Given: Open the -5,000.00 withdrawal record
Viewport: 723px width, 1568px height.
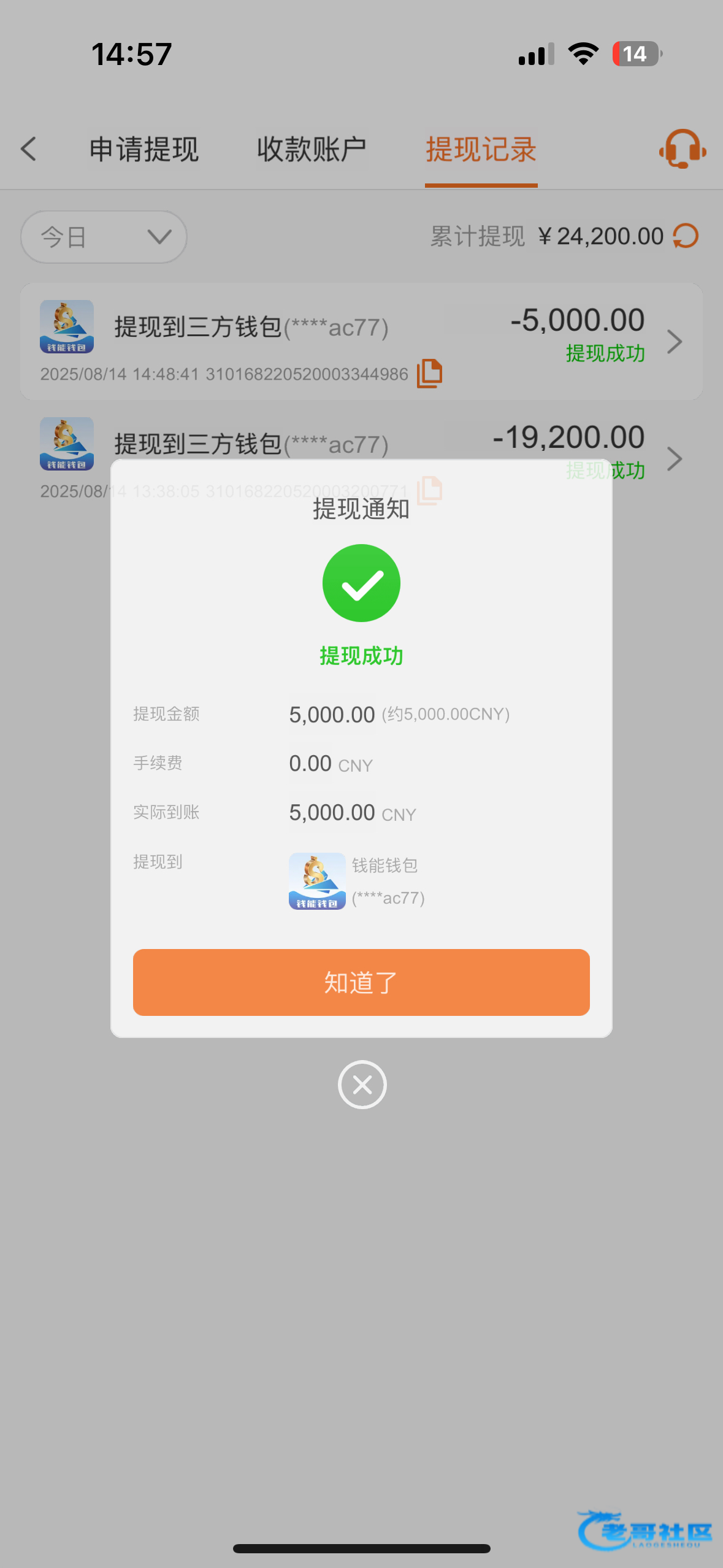Looking at the screenshot, I should click(673, 342).
